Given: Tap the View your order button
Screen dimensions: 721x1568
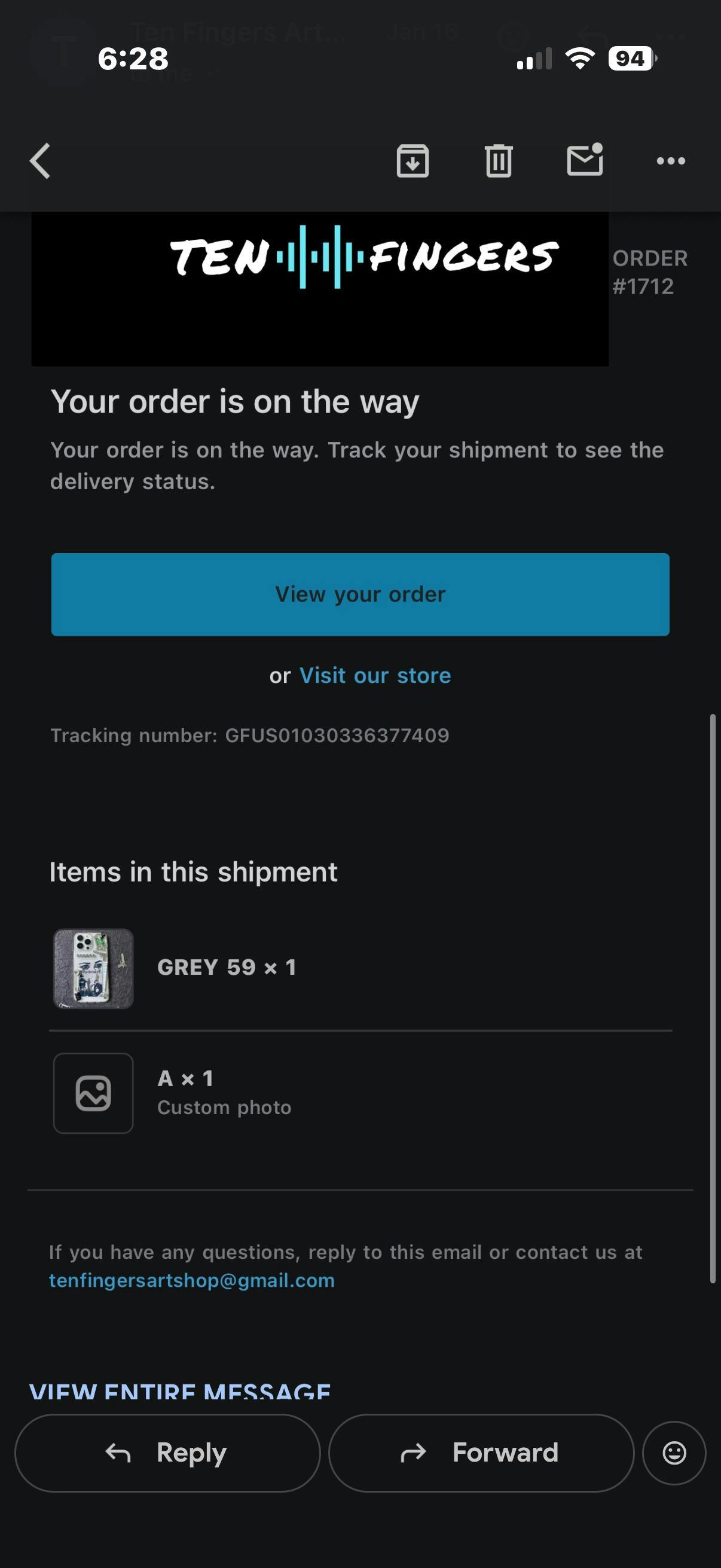Looking at the screenshot, I should pos(360,594).
